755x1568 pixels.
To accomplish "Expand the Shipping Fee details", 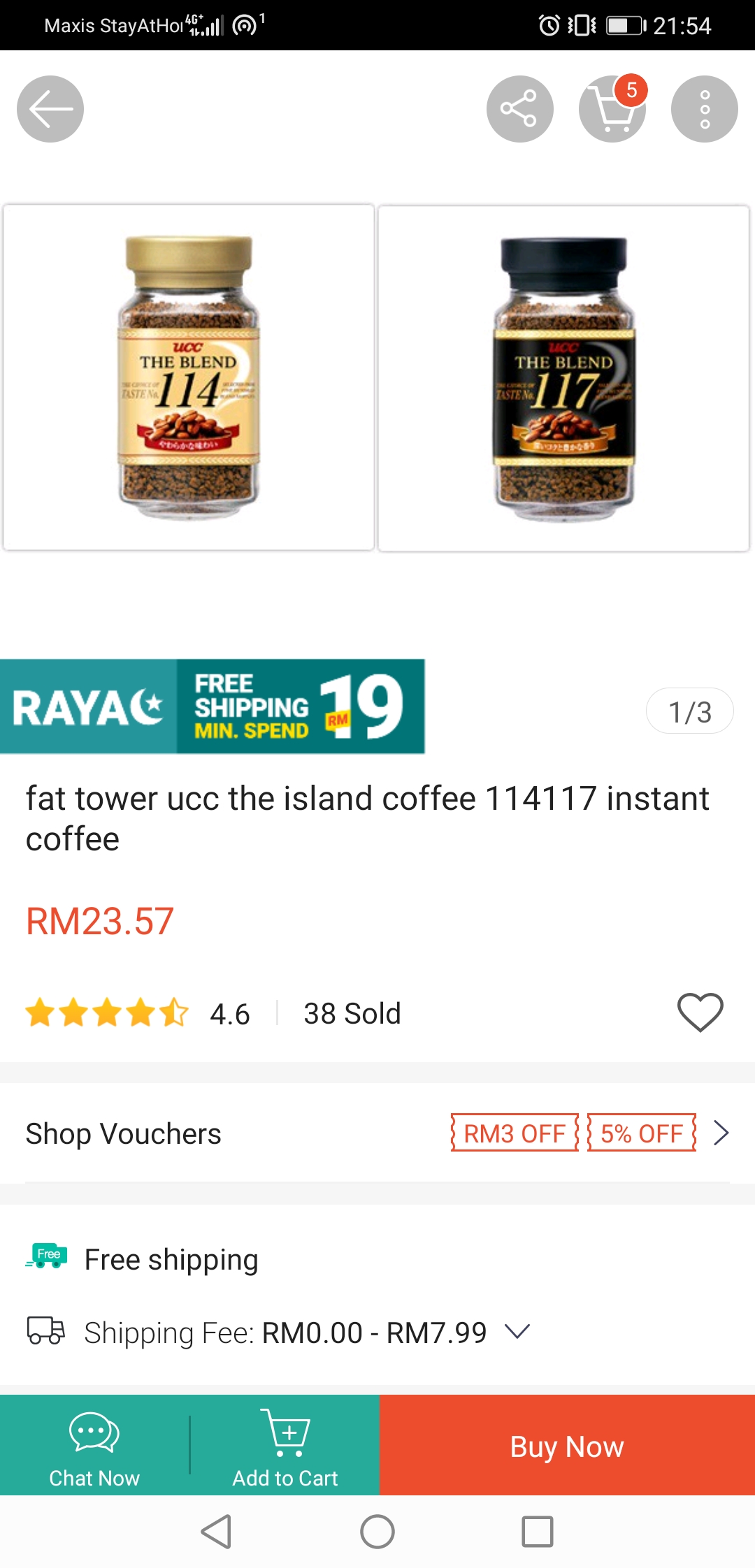I will 517,1332.
